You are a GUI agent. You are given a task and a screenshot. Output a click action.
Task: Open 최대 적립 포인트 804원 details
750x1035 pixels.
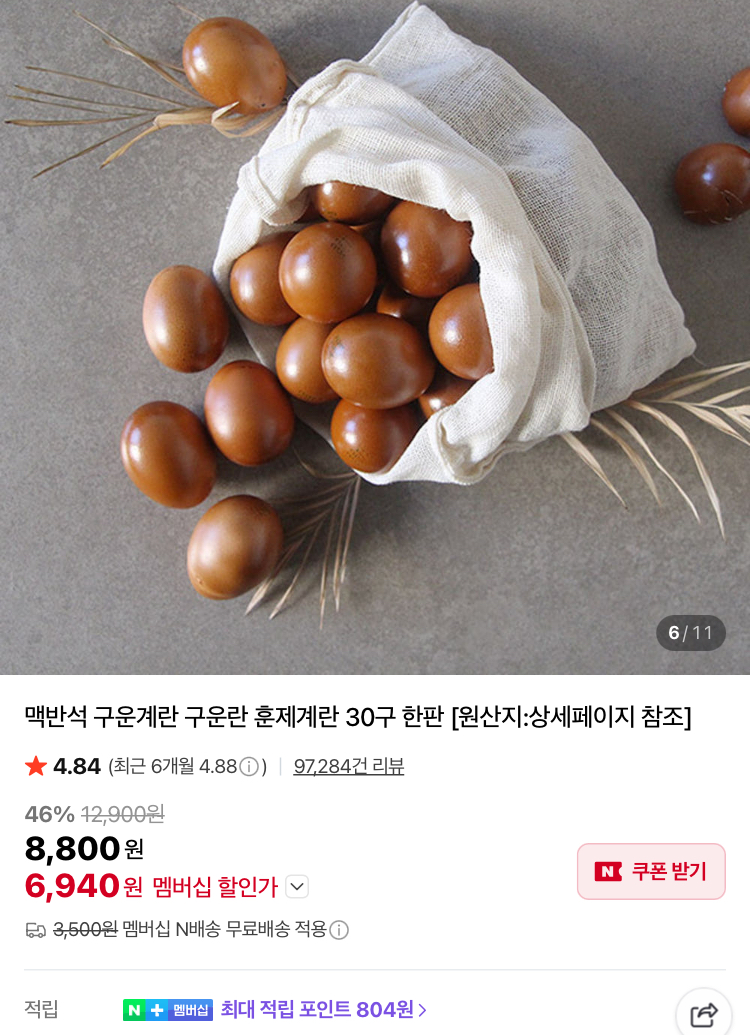tap(323, 1010)
